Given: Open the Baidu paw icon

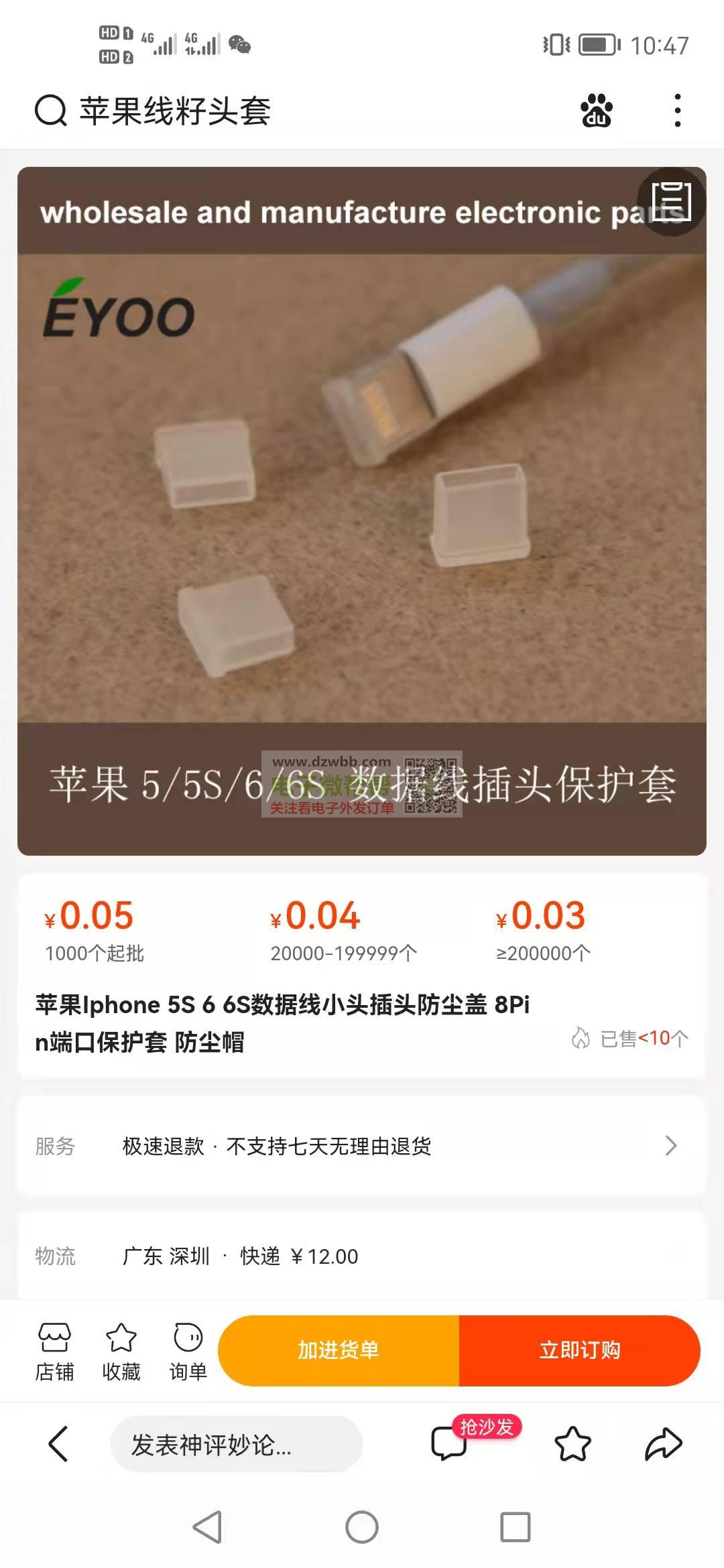Looking at the screenshot, I should click(596, 111).
